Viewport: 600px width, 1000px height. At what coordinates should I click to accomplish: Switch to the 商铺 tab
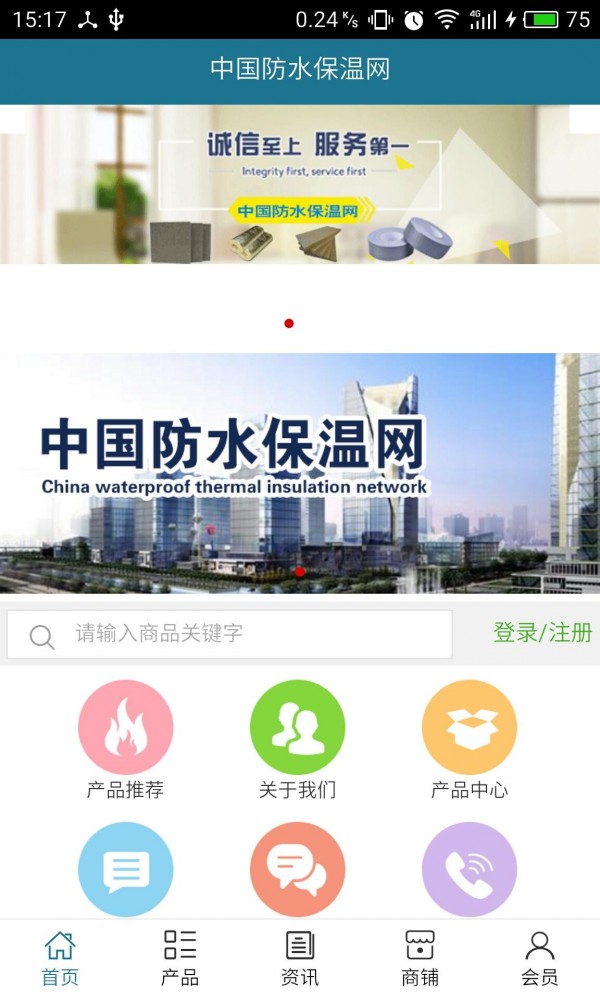point(420,958)
